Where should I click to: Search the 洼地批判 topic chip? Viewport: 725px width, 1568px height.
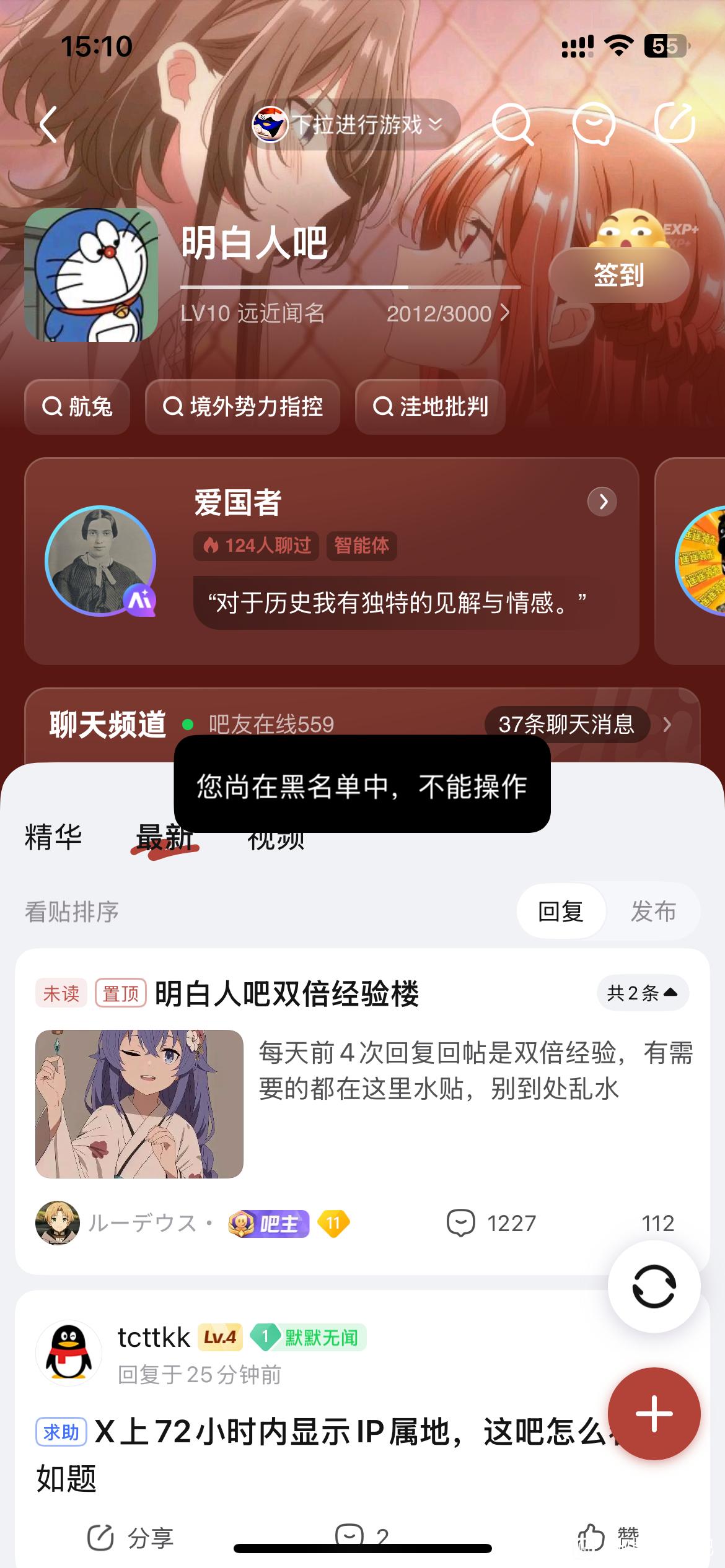click(430, 407)
